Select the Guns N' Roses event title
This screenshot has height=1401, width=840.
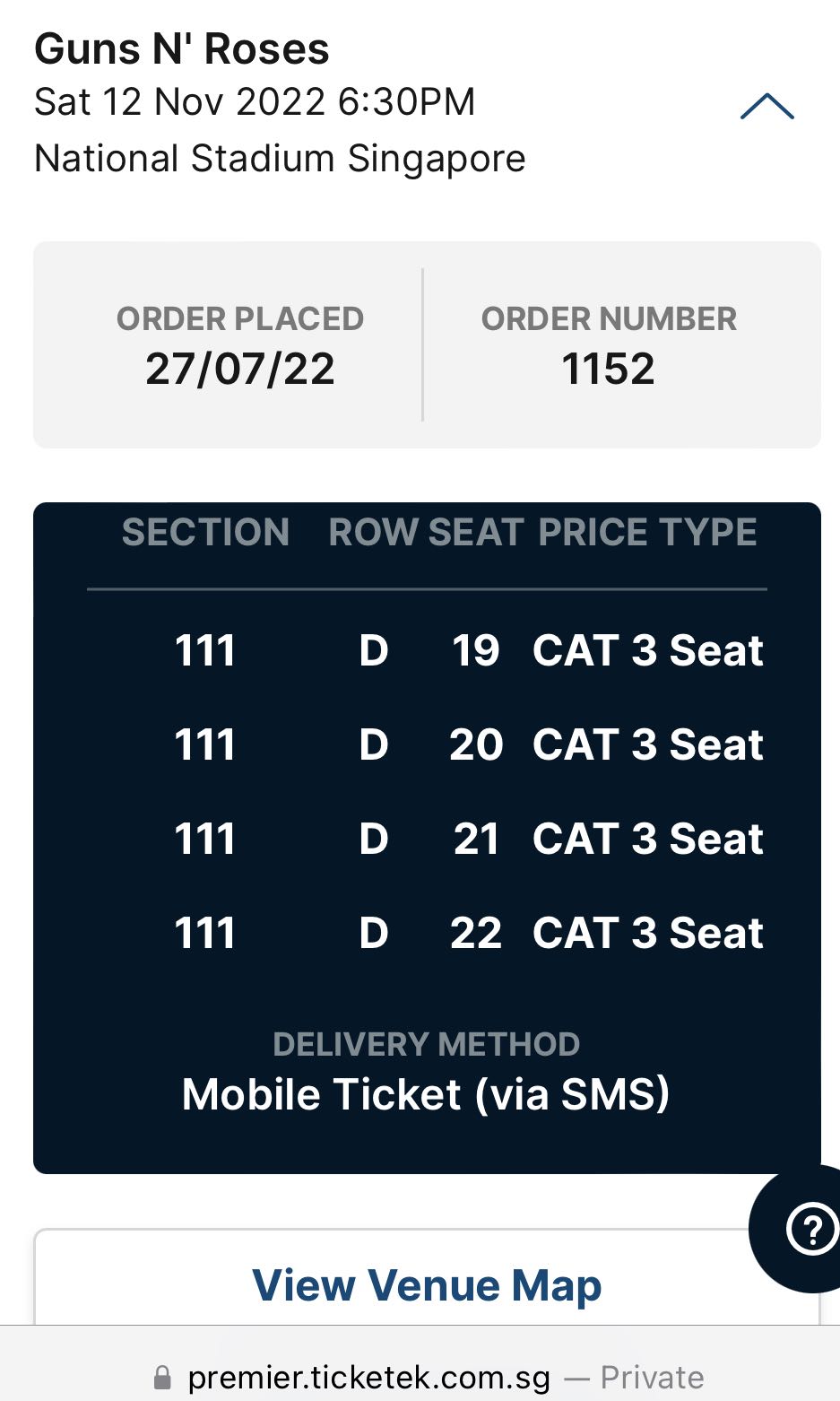(182, 48)
